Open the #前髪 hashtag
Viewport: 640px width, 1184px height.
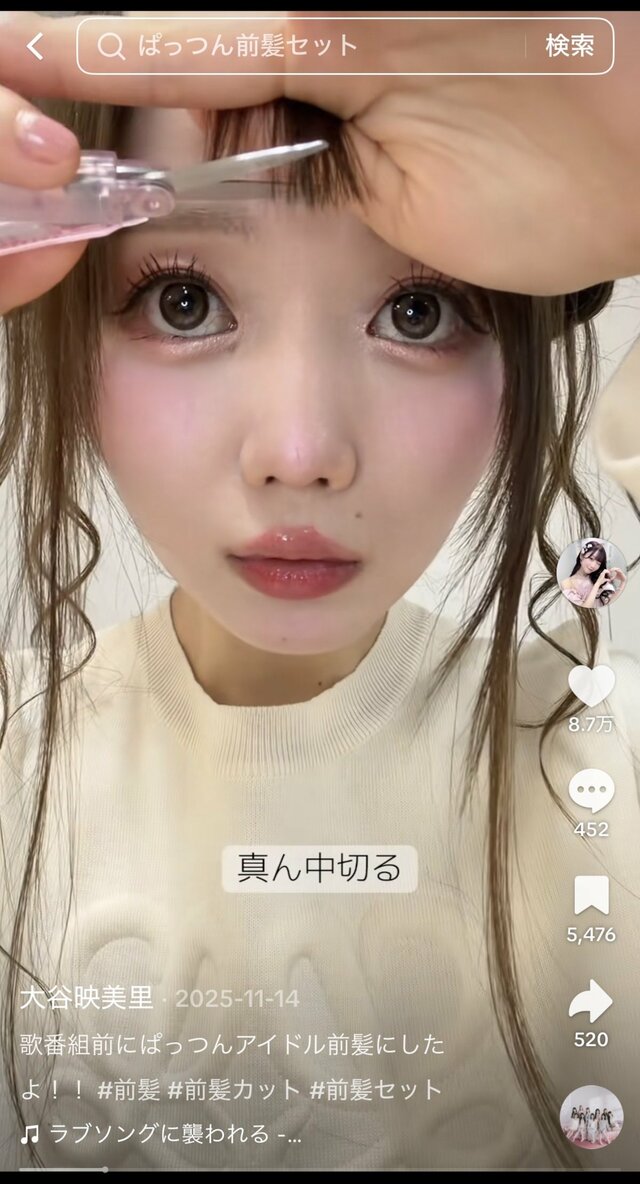(128, 1090)
